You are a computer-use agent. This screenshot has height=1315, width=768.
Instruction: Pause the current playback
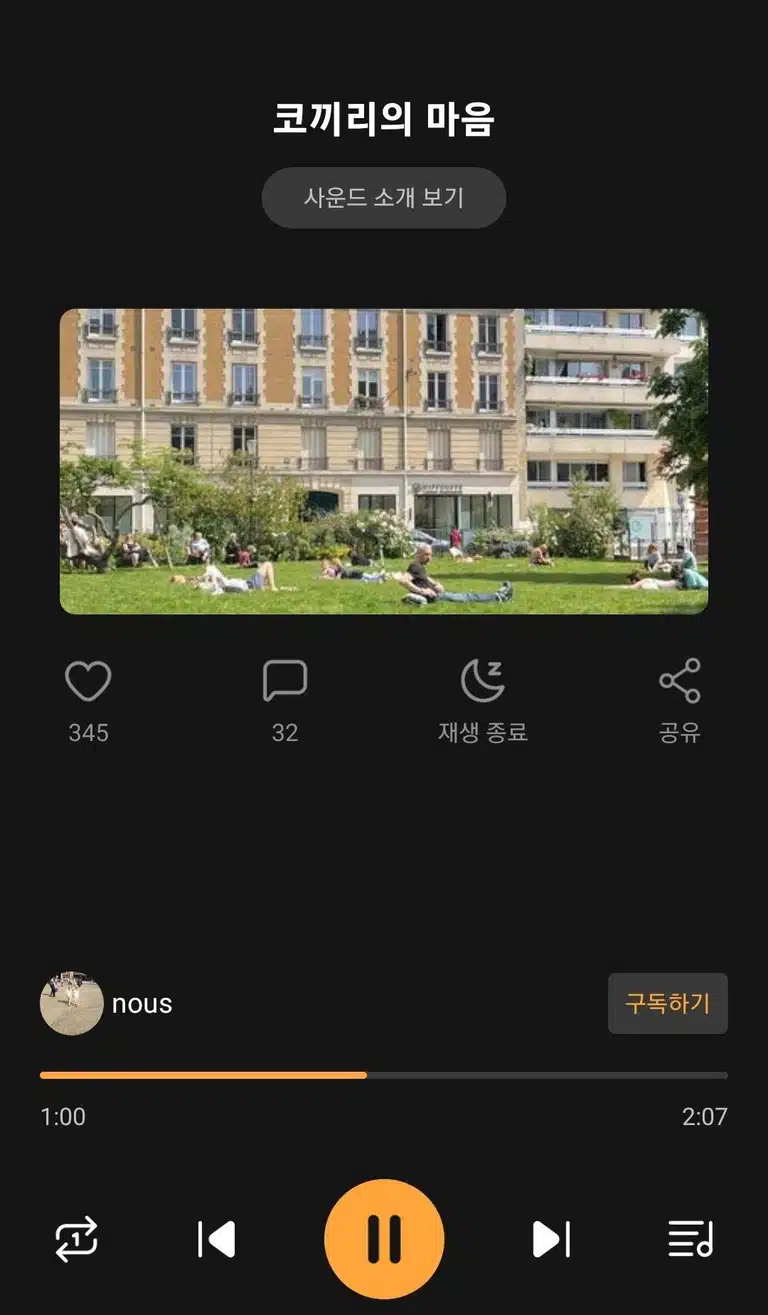pos(384,1239)
